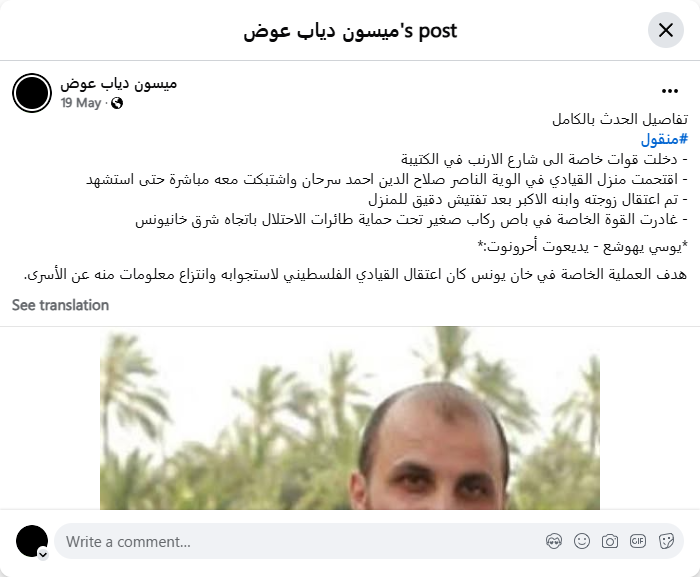See translation of the post
This screenshot has width=700, height=577.
[x=60, y=305]
